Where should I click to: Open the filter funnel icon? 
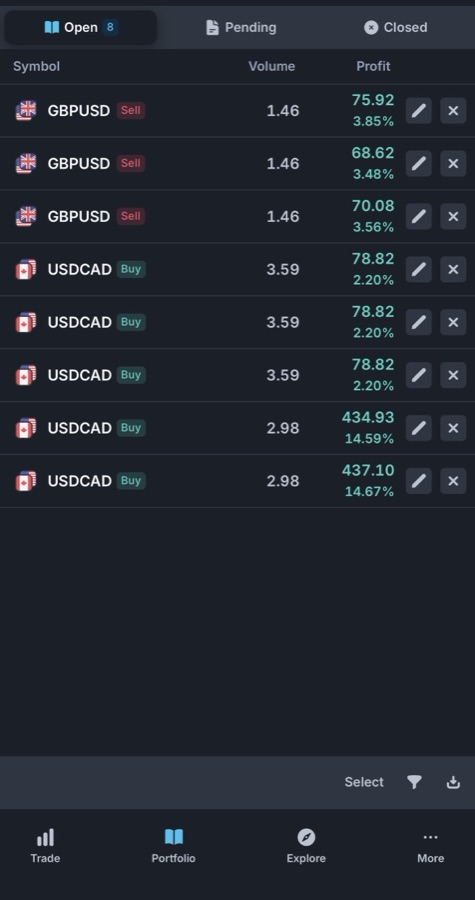pyautogui.click(x=414, y=782)
